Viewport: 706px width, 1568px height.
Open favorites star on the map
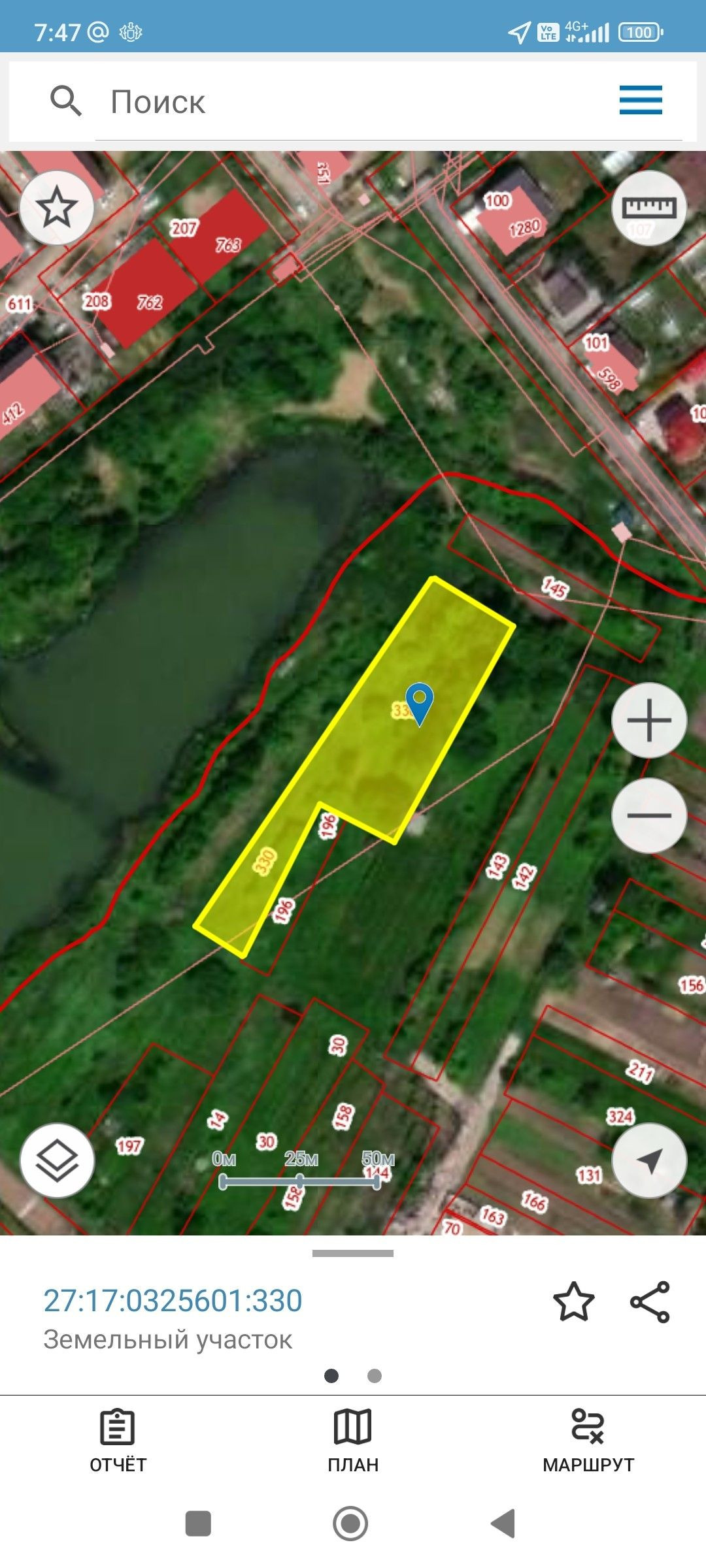[x=57, y=208]
